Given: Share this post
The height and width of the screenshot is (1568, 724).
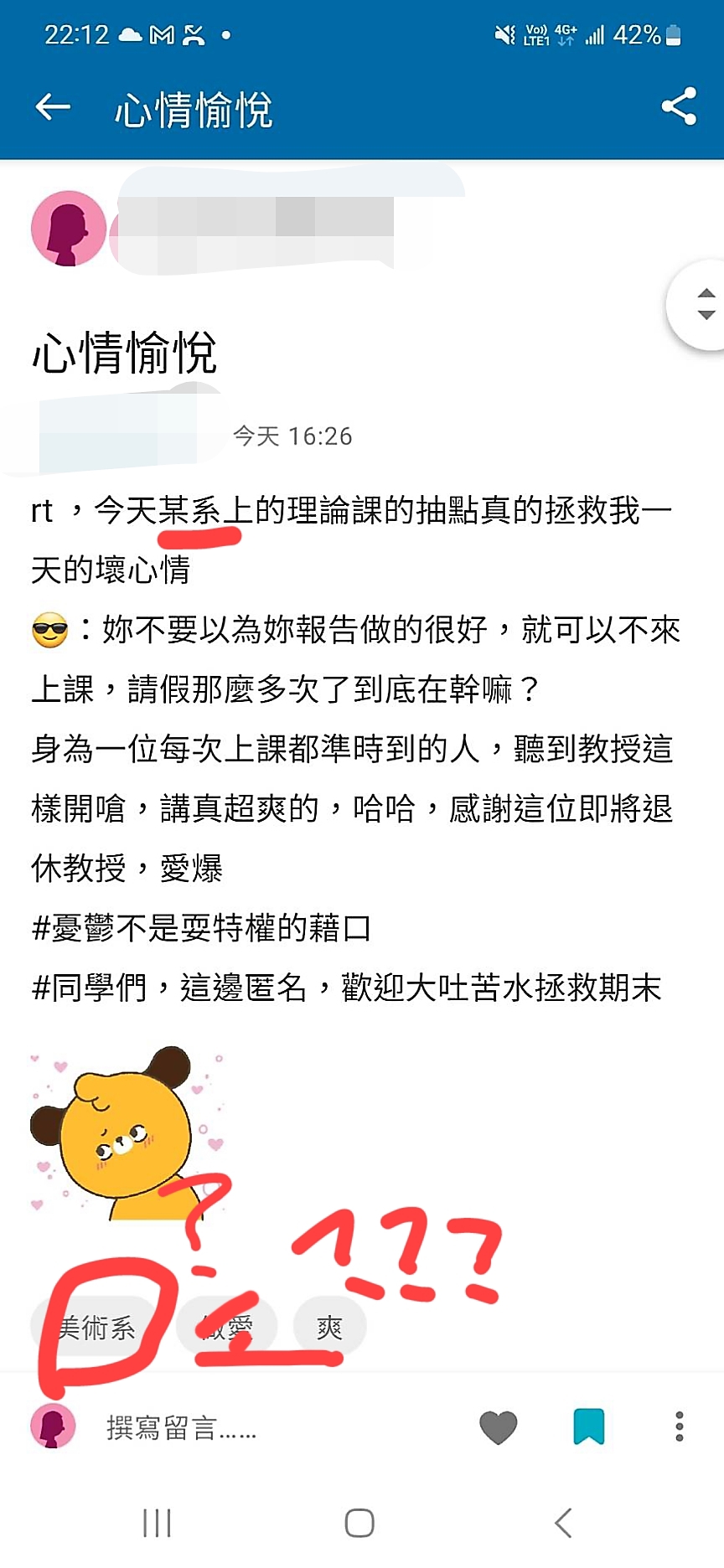Looking at the screenshot, I should pyautogui.click(x=679, y=107).
